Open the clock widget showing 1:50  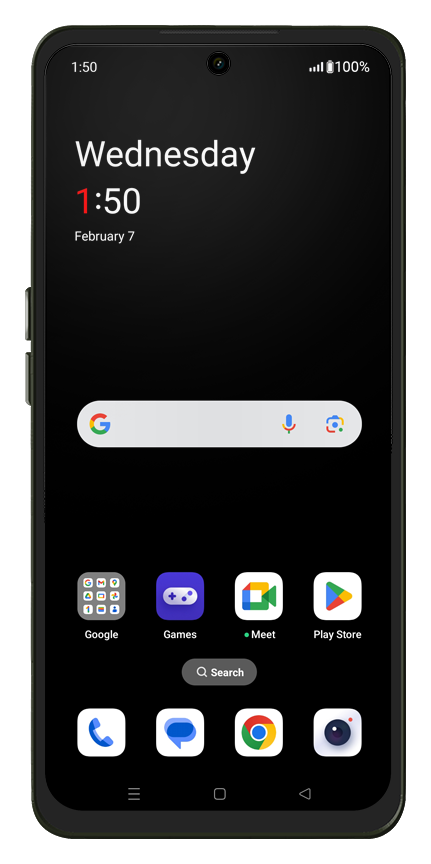pos(108,201)
